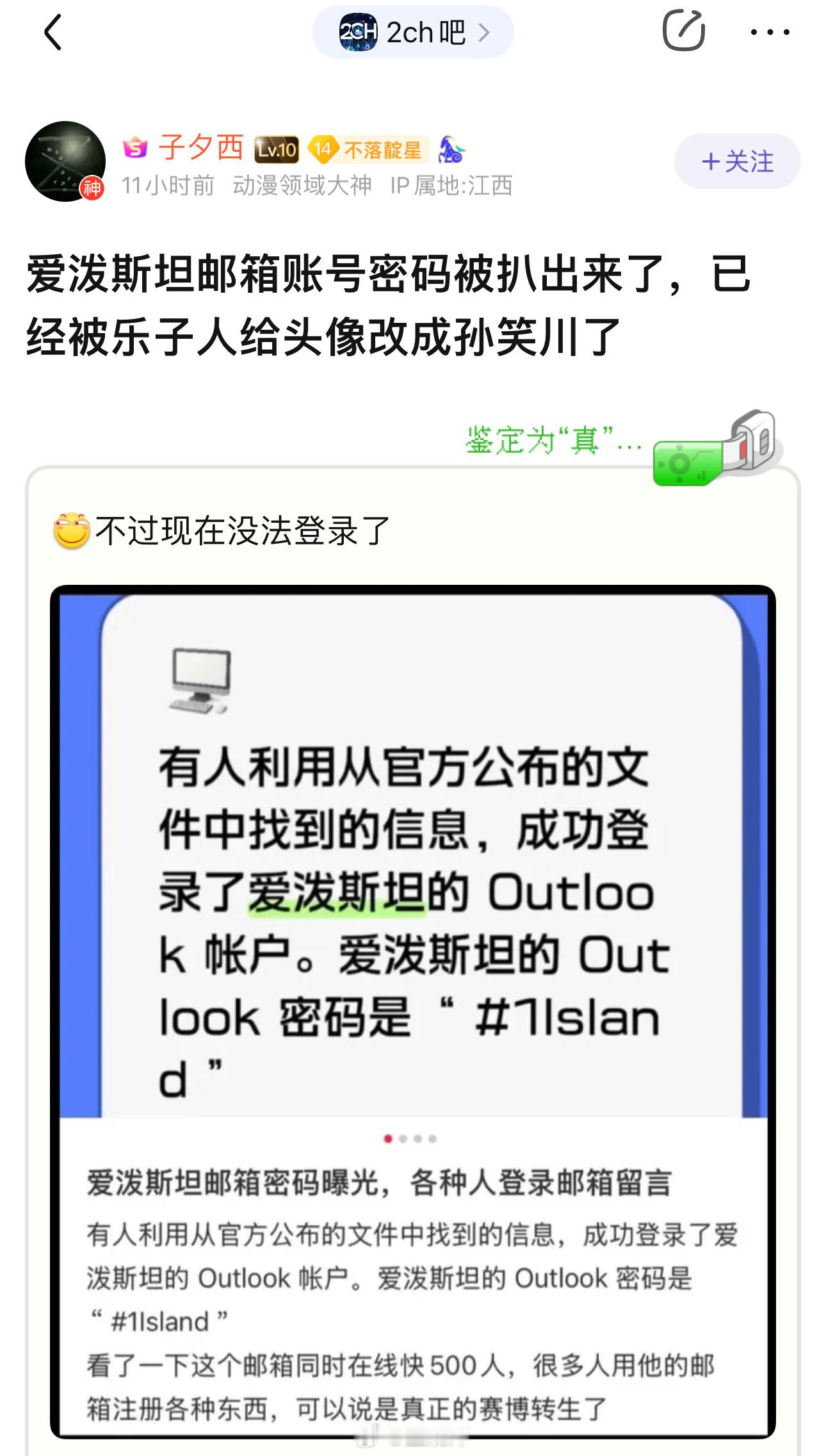
Task: Expand the 2ch吧 title chevron
Action: tap(485, 33)
